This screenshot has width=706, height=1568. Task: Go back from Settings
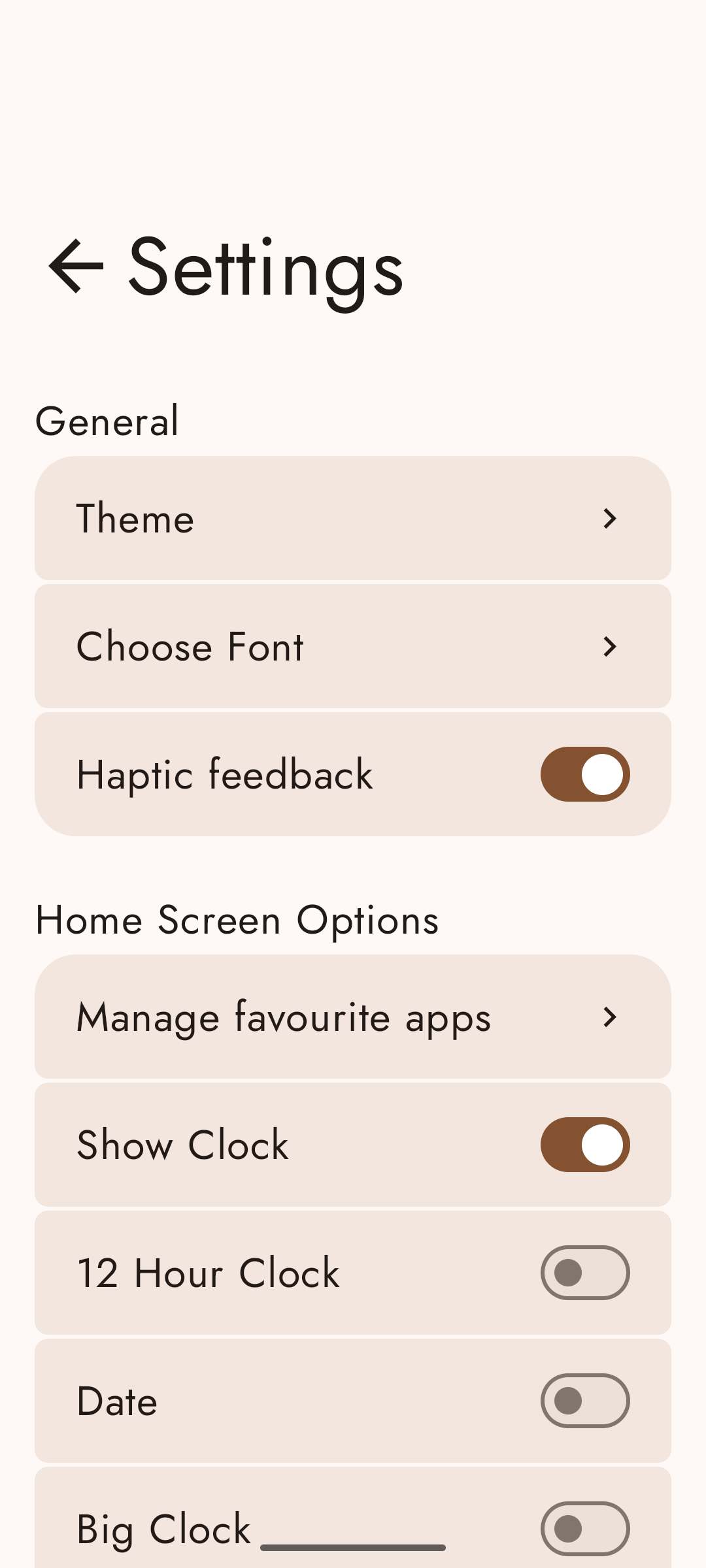click(x=76, y=266)
